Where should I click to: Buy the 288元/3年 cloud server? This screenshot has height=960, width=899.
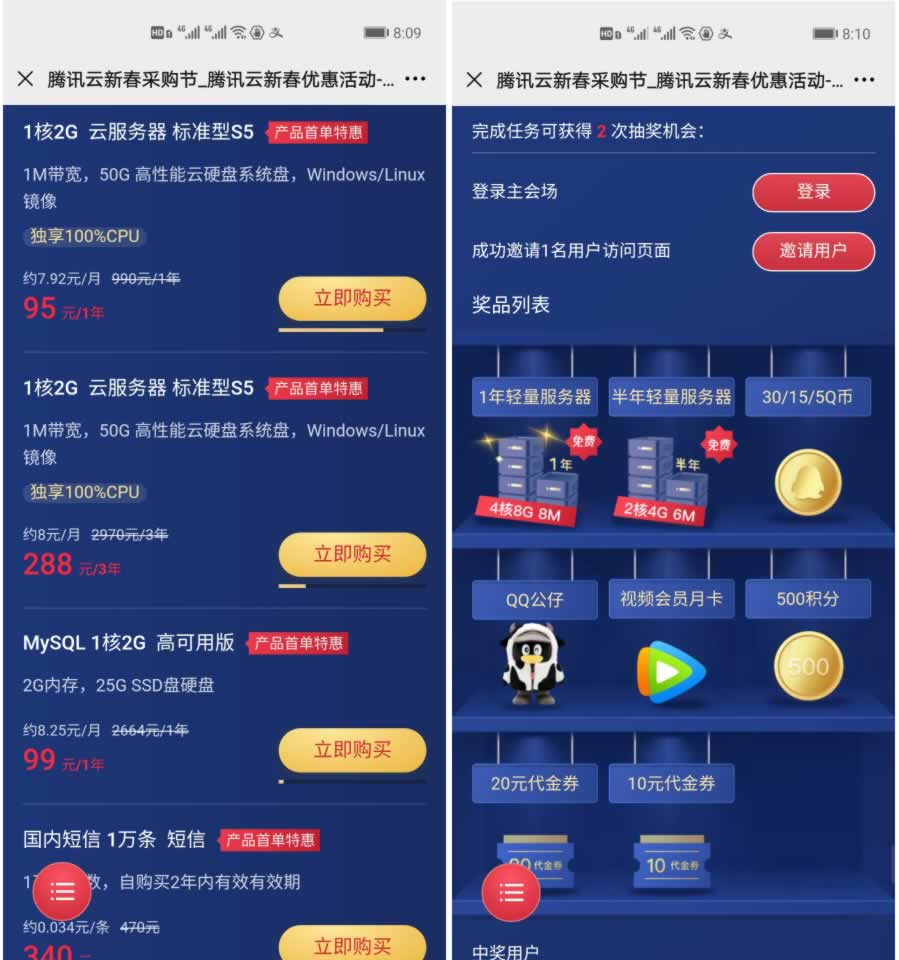point(352,554)
